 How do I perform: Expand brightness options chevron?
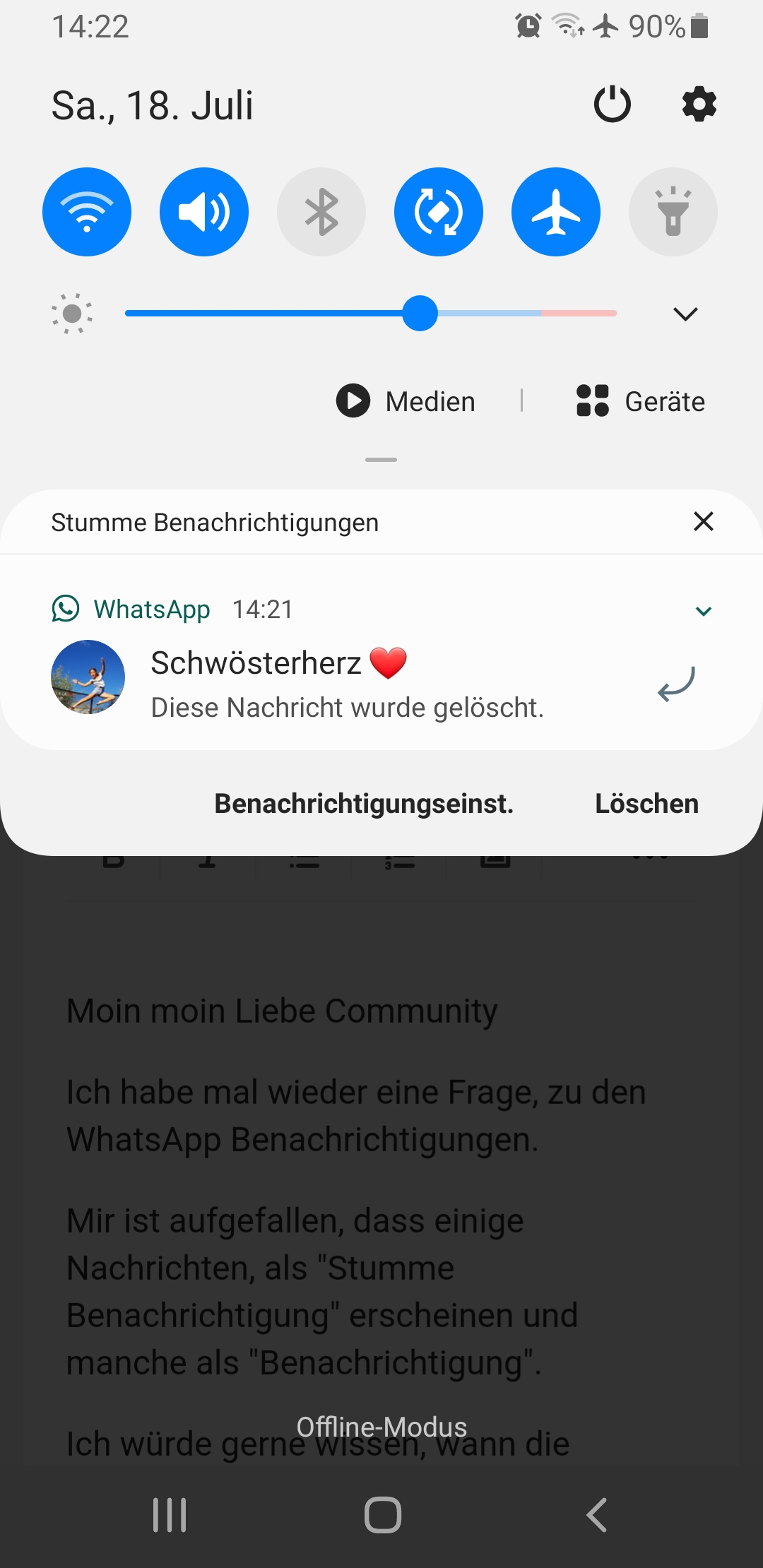pyautogui.click(x=685, y=314)
